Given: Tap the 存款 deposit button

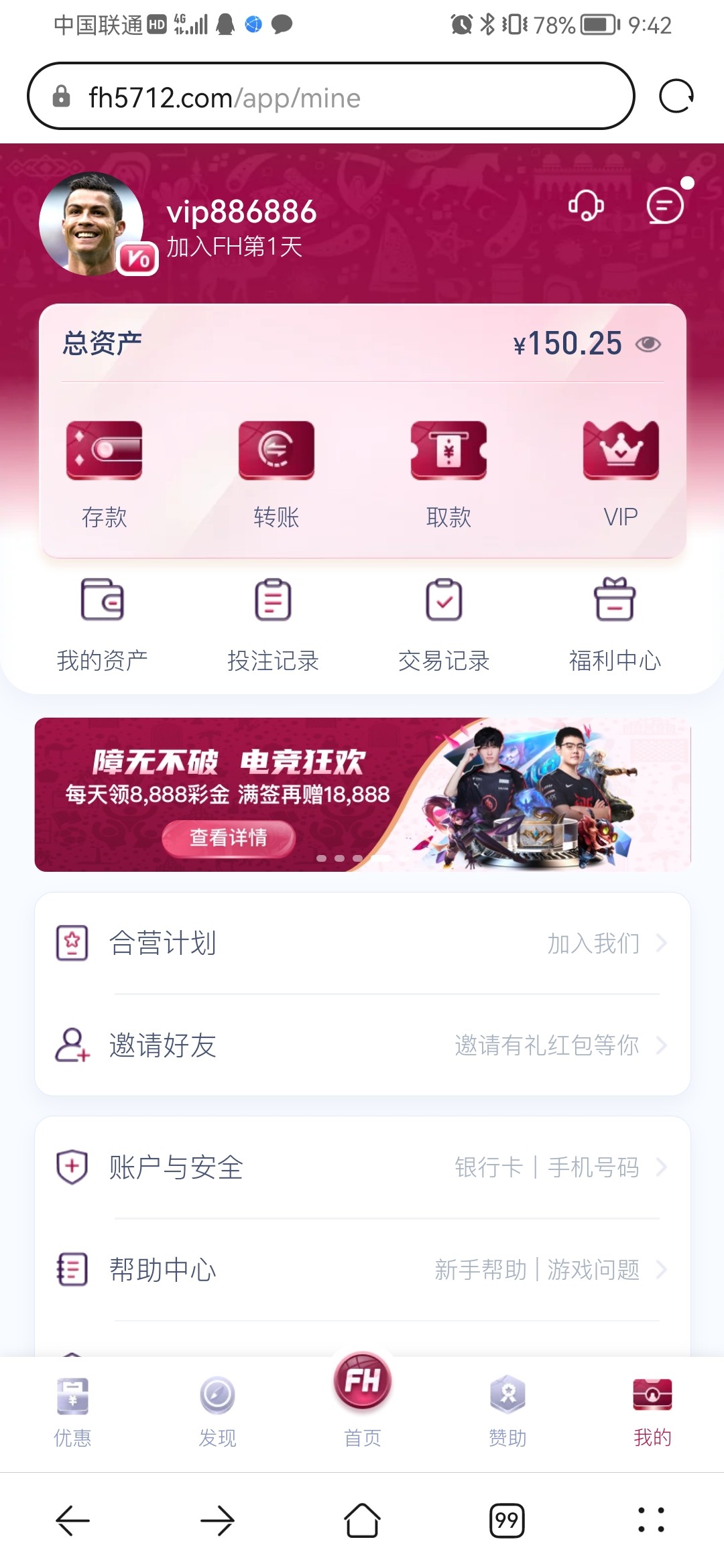Looking at the screenshot, I should pos(104,472).
